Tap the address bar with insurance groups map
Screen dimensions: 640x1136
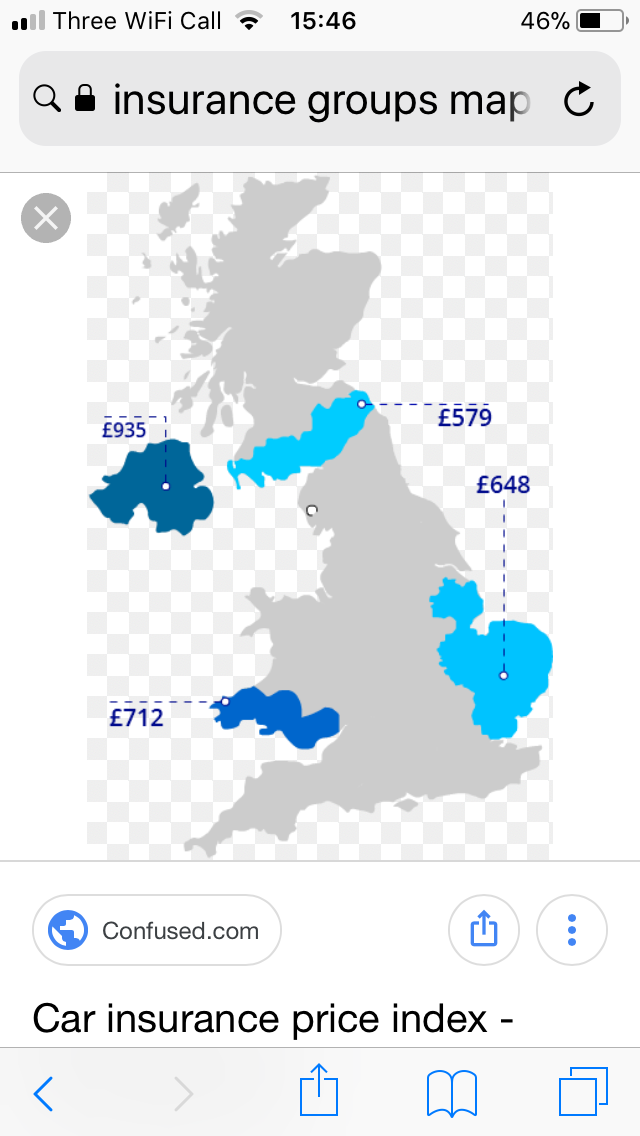pyautogui.click(x=320, y=100)
